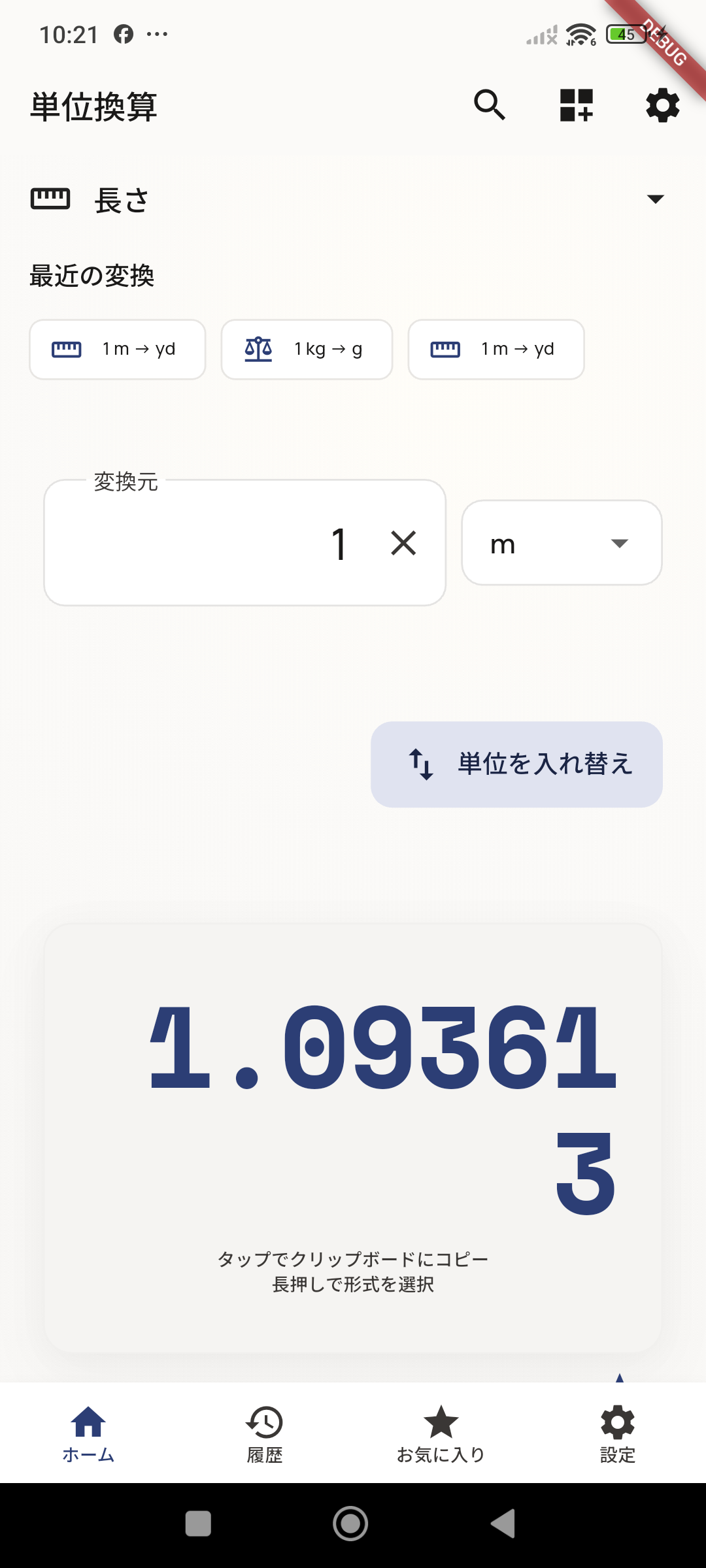
Task: Open the m unit dropdown
Action: [x=562, y=544]
